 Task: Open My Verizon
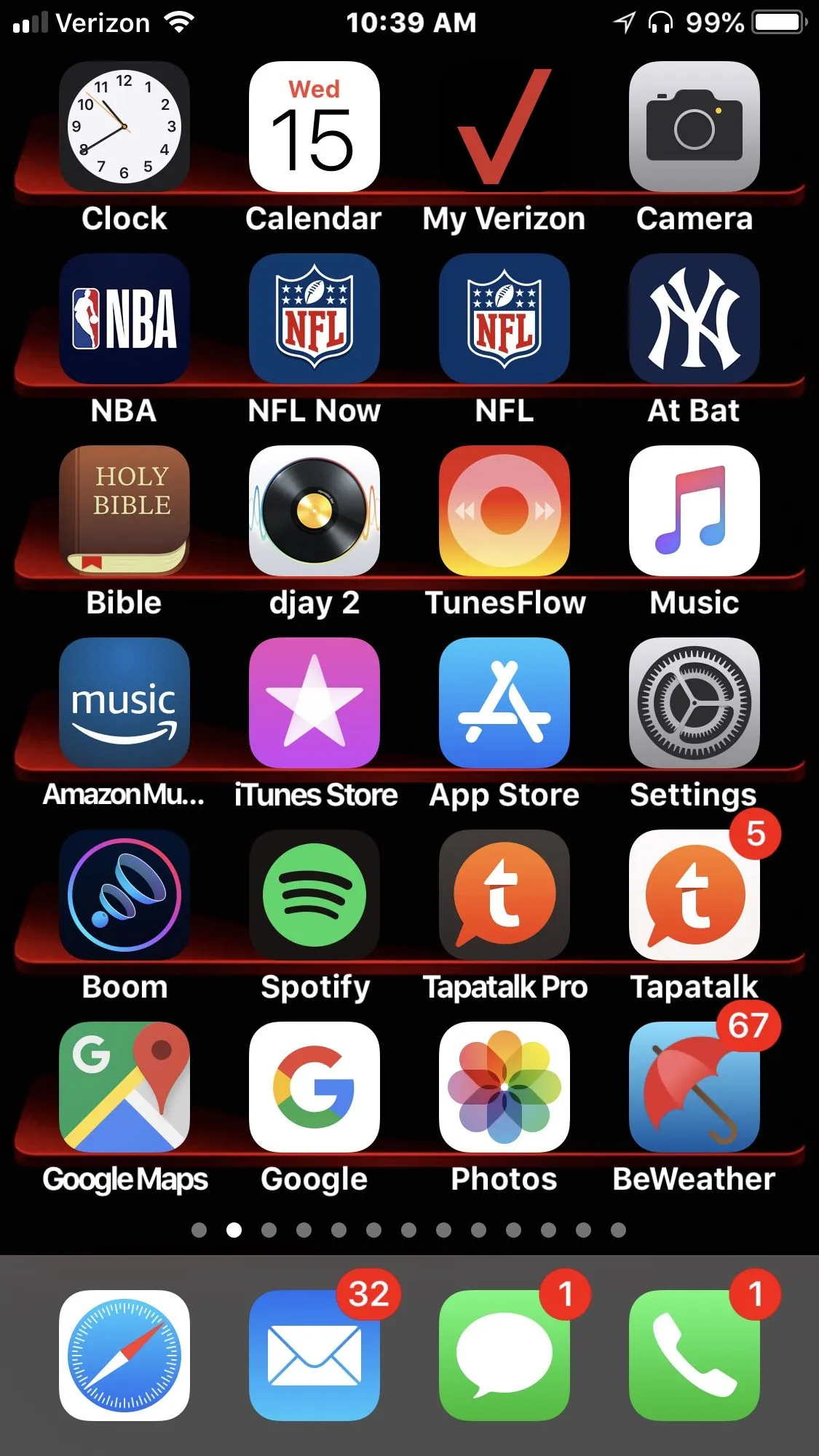coord(505,127)
